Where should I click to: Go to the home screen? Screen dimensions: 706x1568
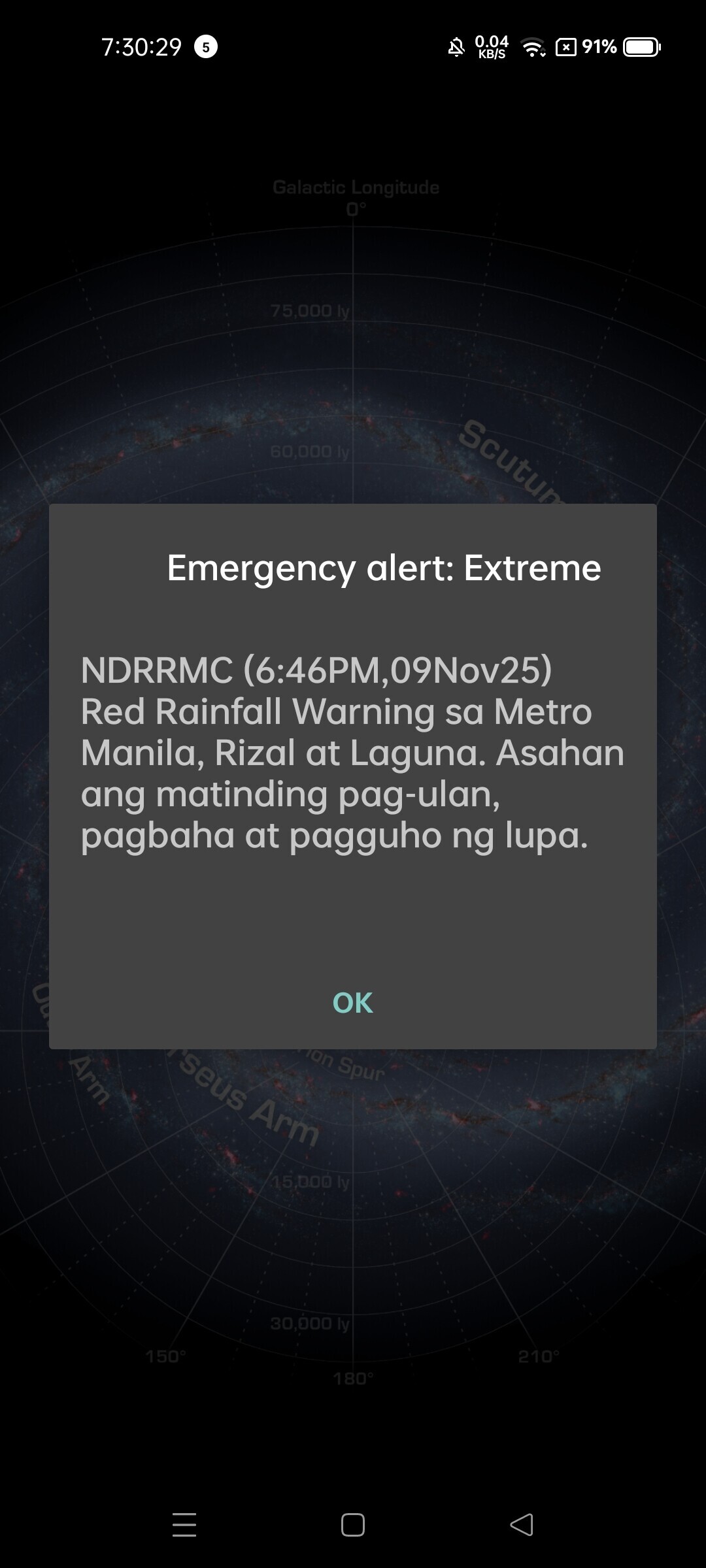point(353,1525)
